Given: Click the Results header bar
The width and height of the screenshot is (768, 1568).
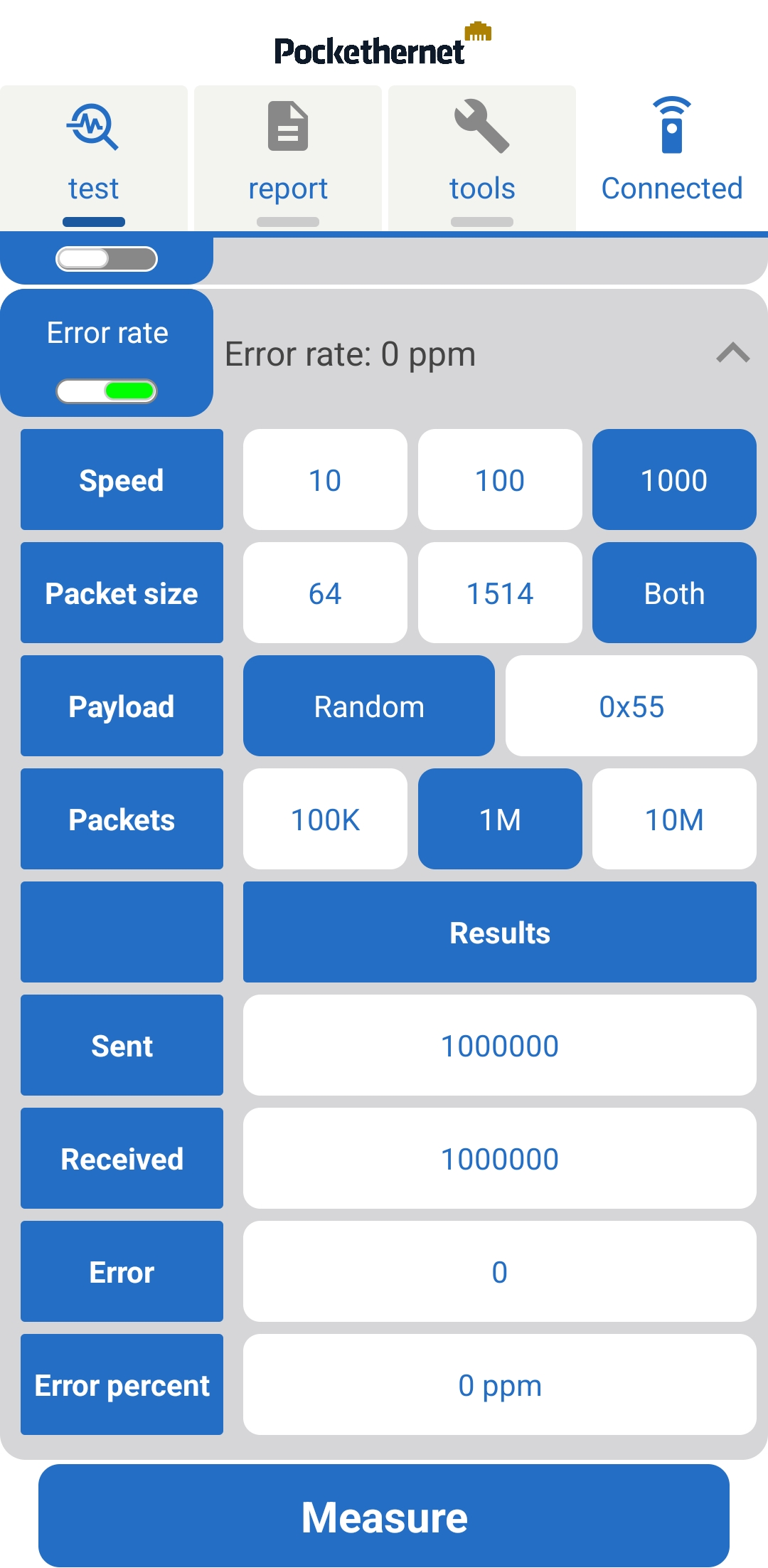Looking at the screenshot, I should [499, 932].
